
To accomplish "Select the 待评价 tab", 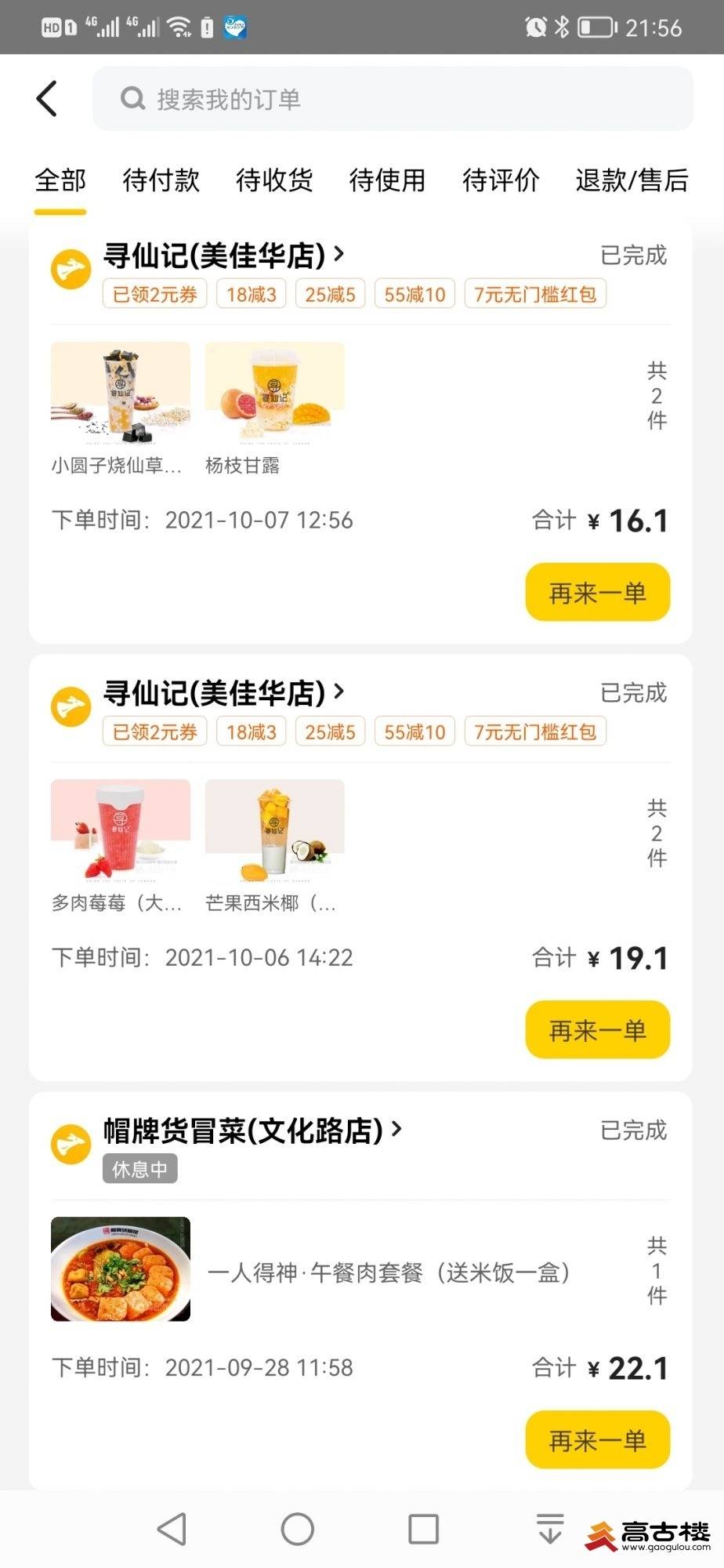I will [501, 180].
